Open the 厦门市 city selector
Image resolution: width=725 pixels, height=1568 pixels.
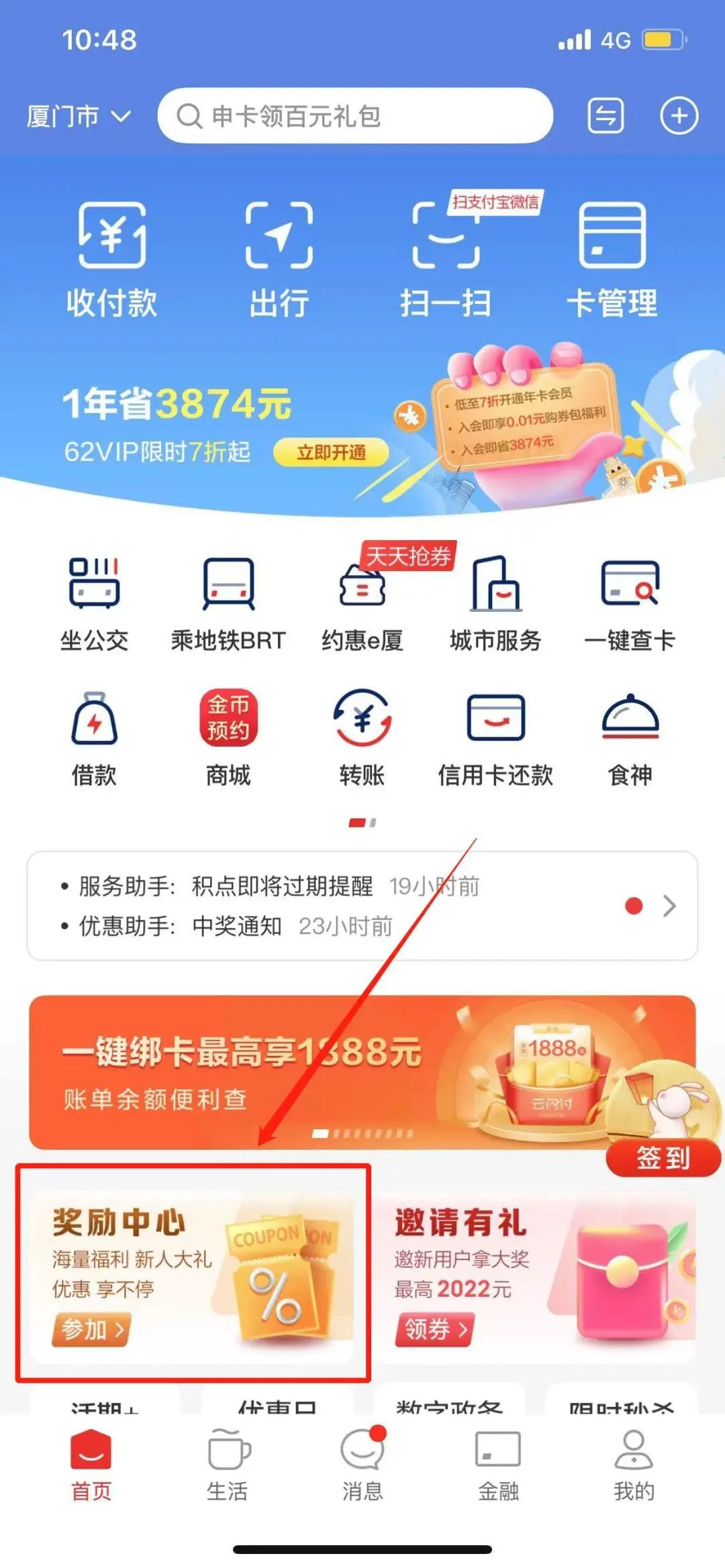(x=78, y=117)
